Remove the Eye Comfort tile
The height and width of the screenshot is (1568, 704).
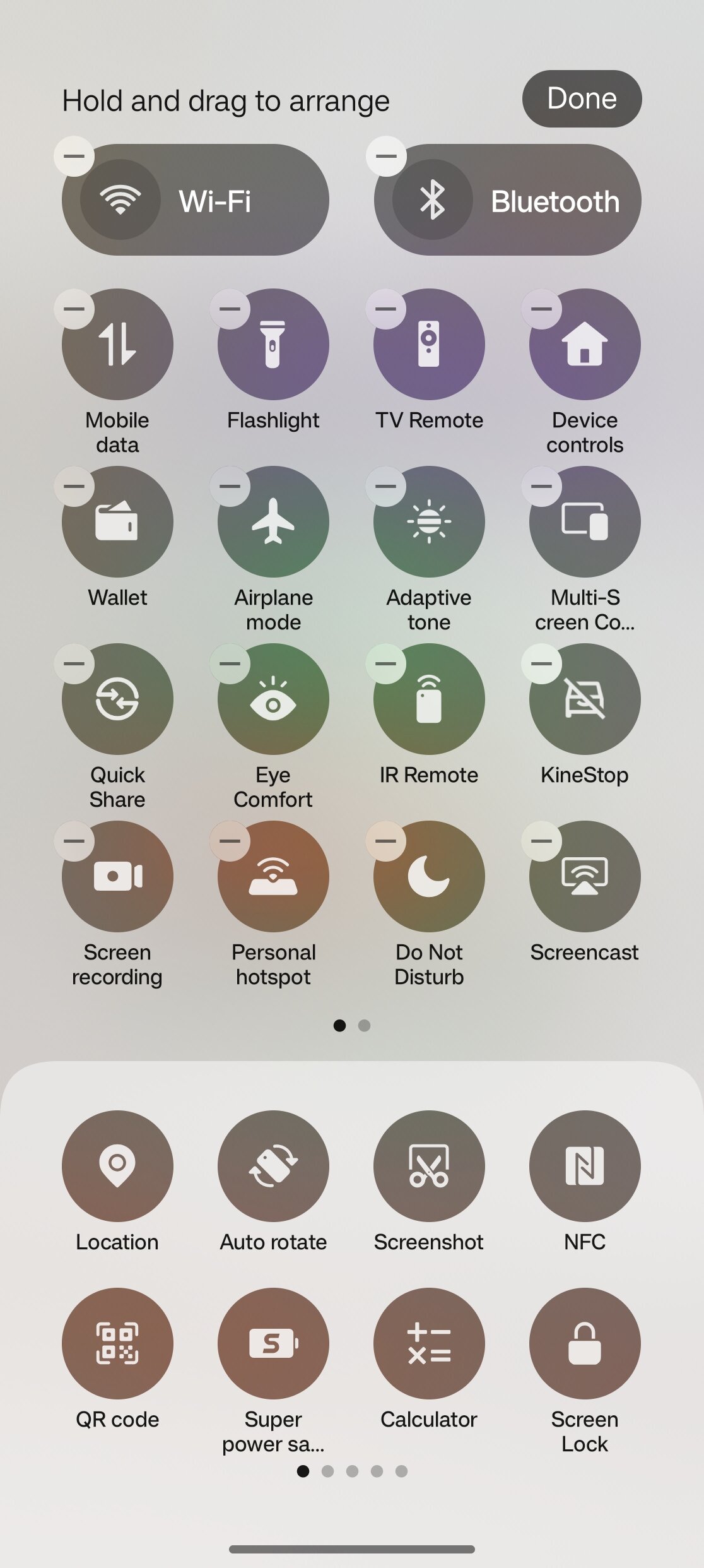[230, 663]
